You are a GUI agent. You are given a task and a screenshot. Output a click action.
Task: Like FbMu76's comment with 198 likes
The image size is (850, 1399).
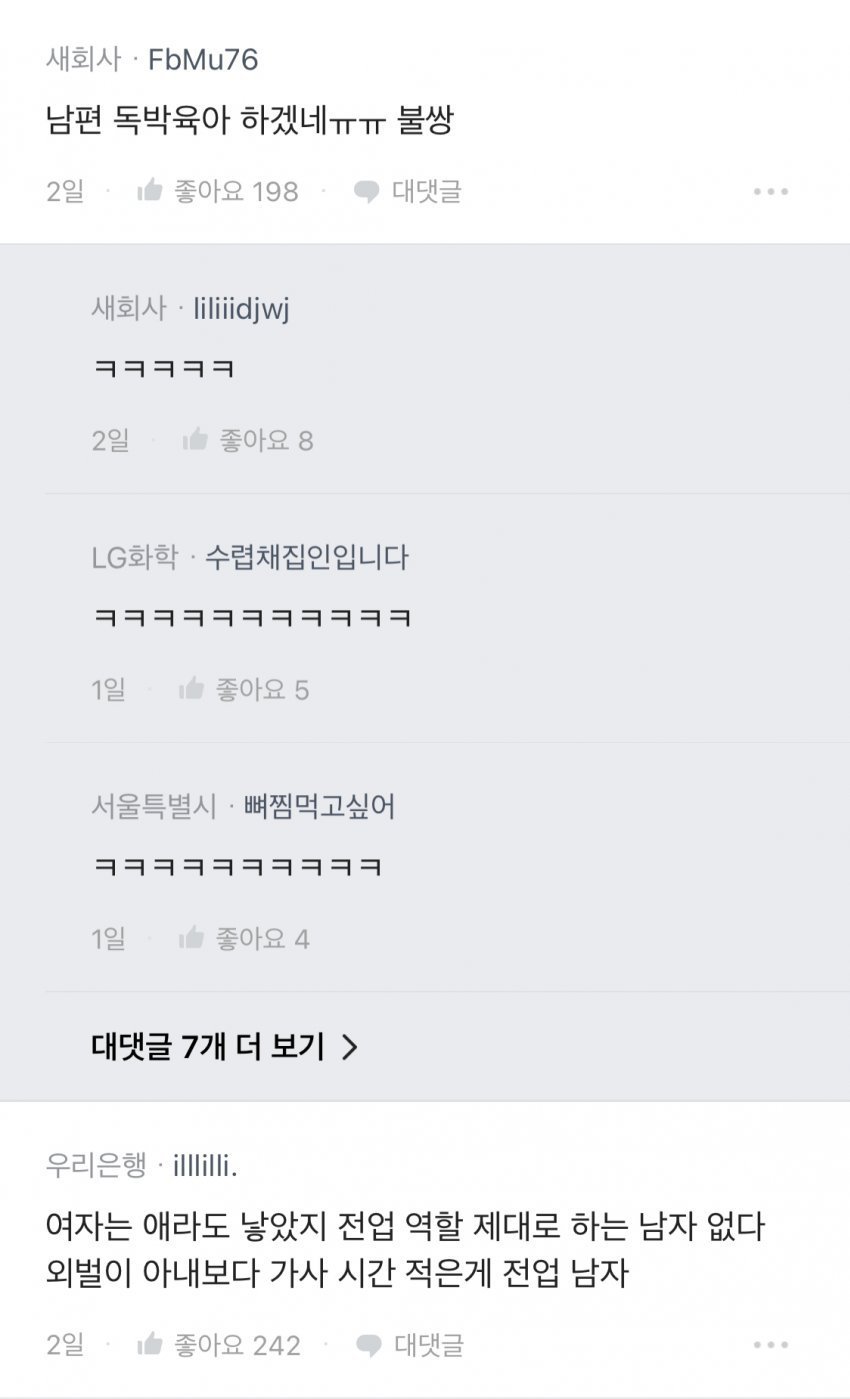pos(217,191)
